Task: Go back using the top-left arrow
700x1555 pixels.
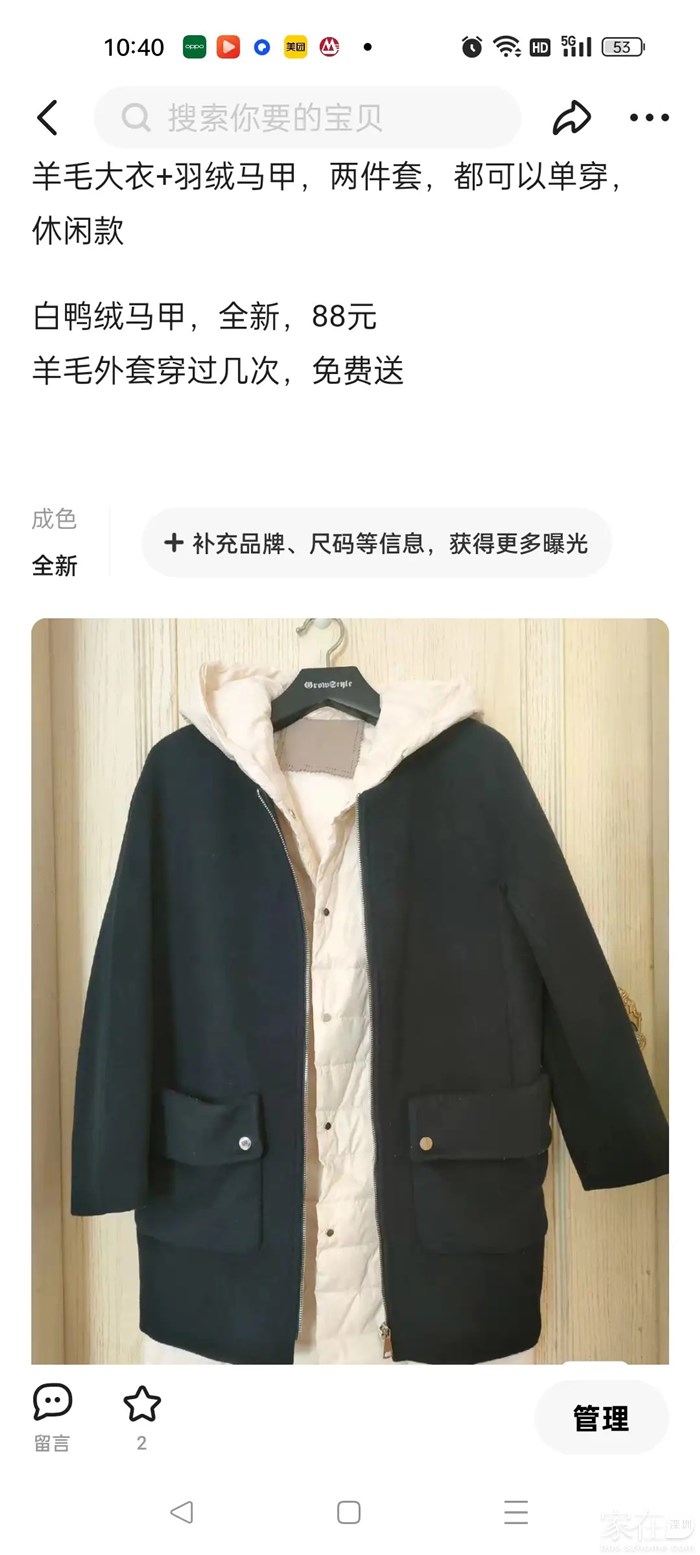Action: pyautogui.click(x=47, y=118)
